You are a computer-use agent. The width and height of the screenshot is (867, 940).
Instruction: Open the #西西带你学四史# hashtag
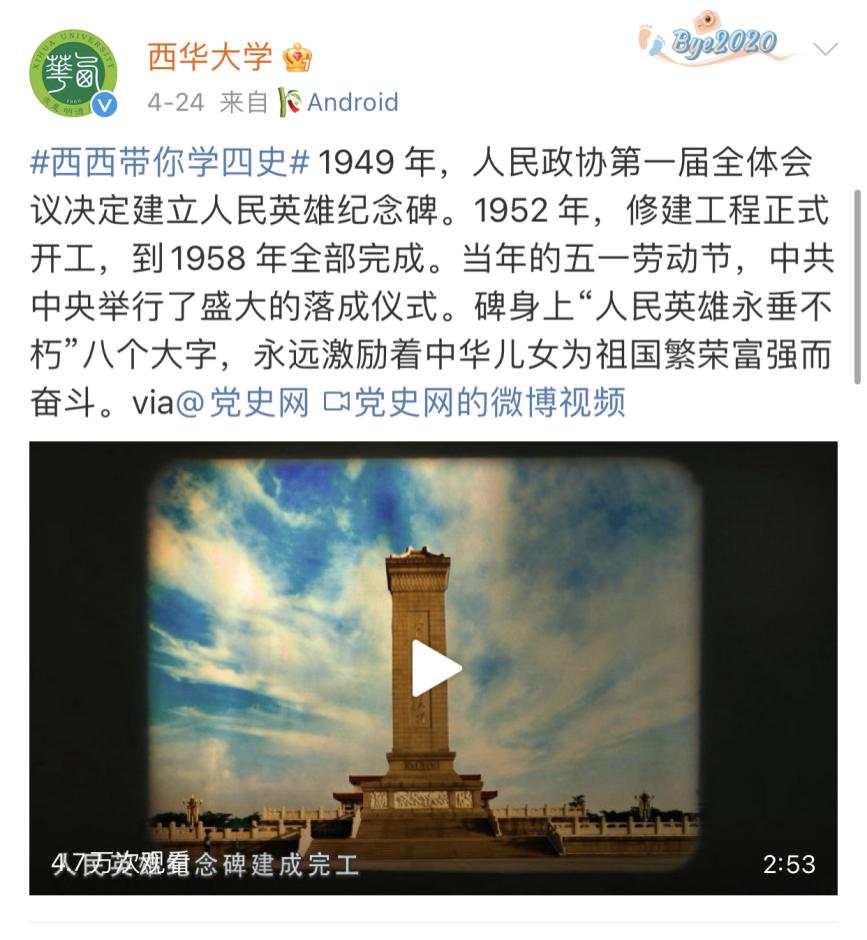point(170,162)
